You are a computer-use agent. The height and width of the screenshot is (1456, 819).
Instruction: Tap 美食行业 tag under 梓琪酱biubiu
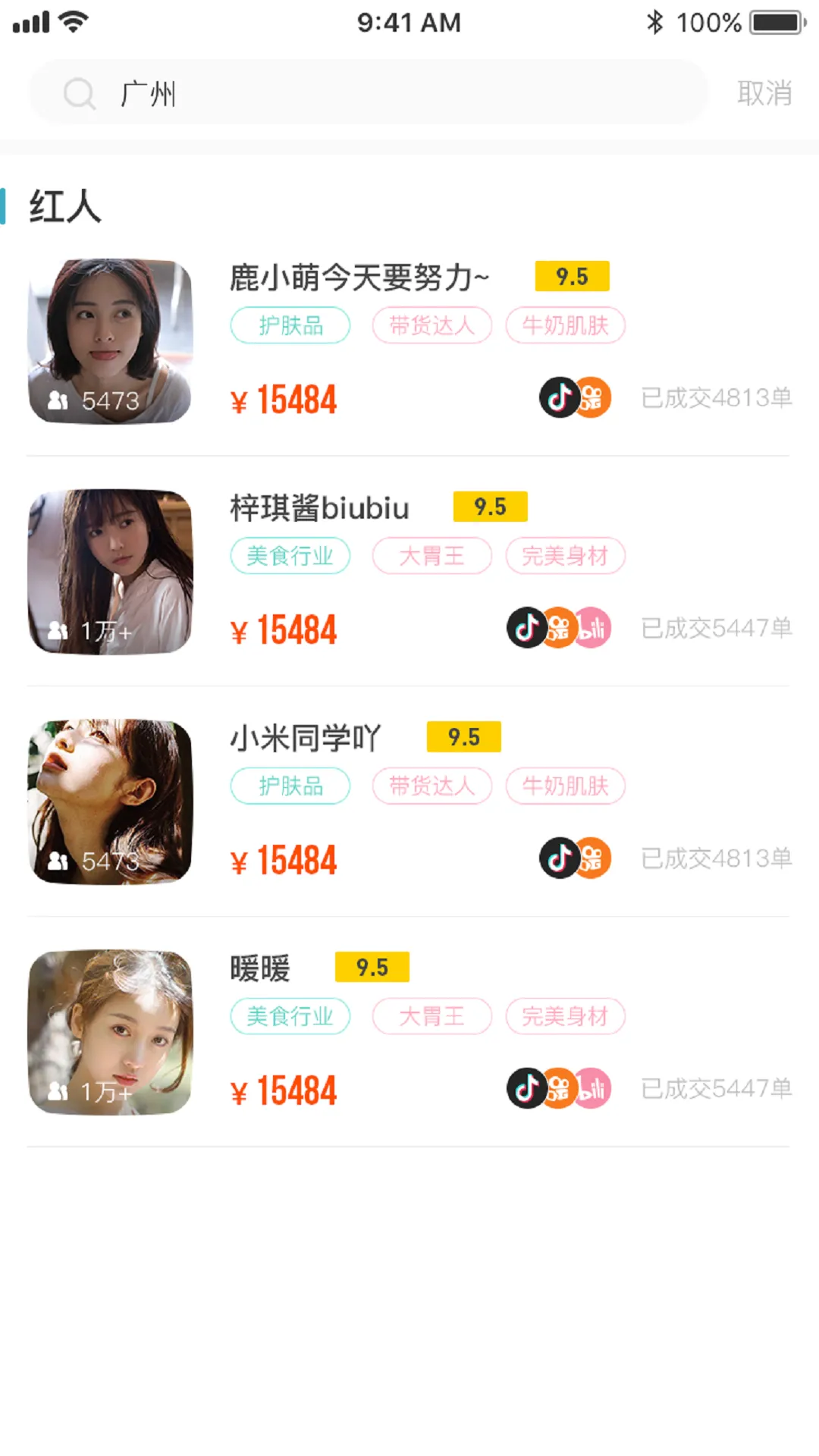tap(290, 556)
